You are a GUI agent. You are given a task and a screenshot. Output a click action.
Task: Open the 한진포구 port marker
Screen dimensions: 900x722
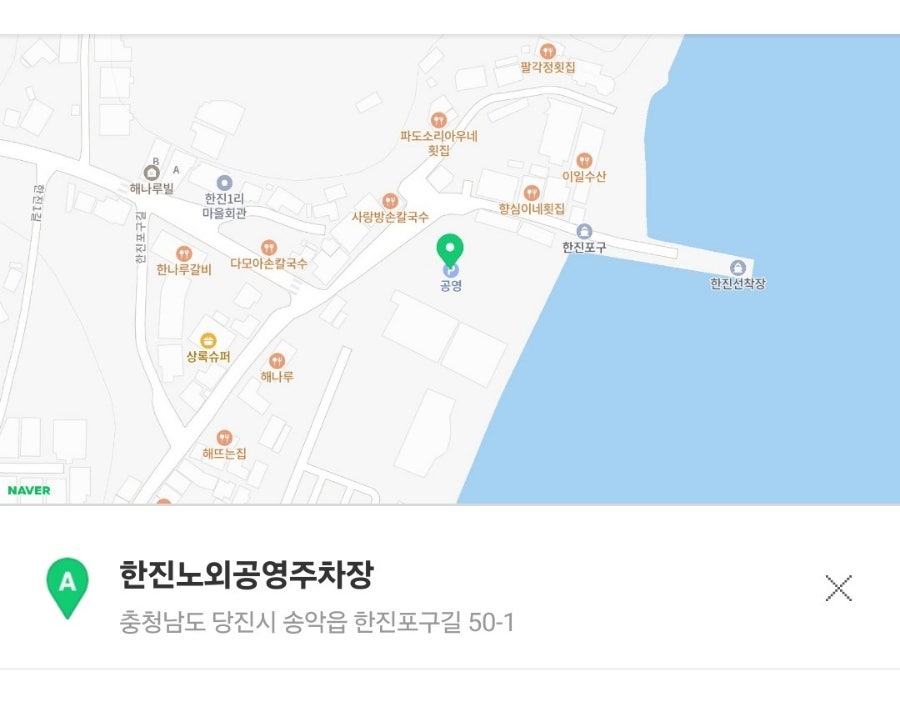point(584,232)
